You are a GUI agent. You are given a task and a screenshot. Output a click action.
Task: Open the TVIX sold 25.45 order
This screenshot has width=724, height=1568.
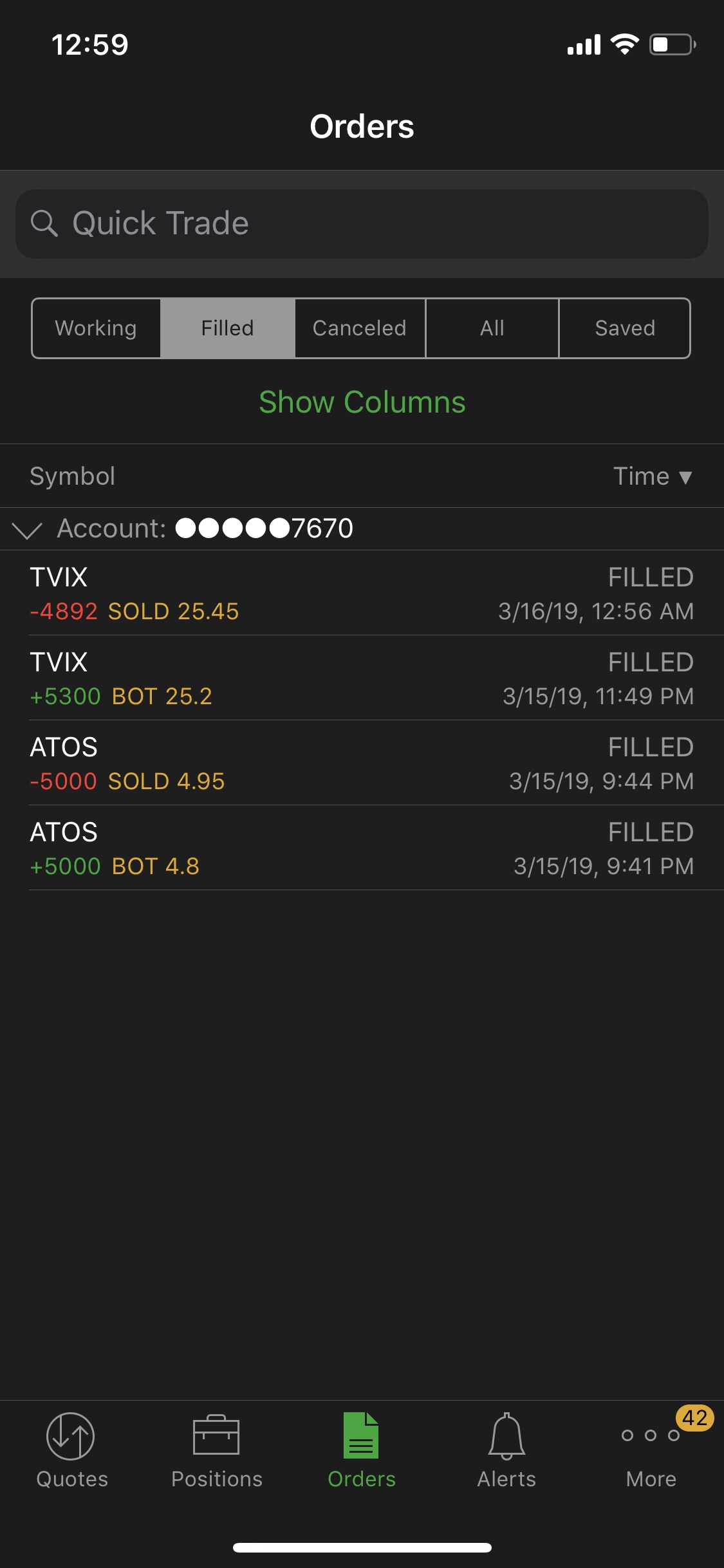(362, 593)
